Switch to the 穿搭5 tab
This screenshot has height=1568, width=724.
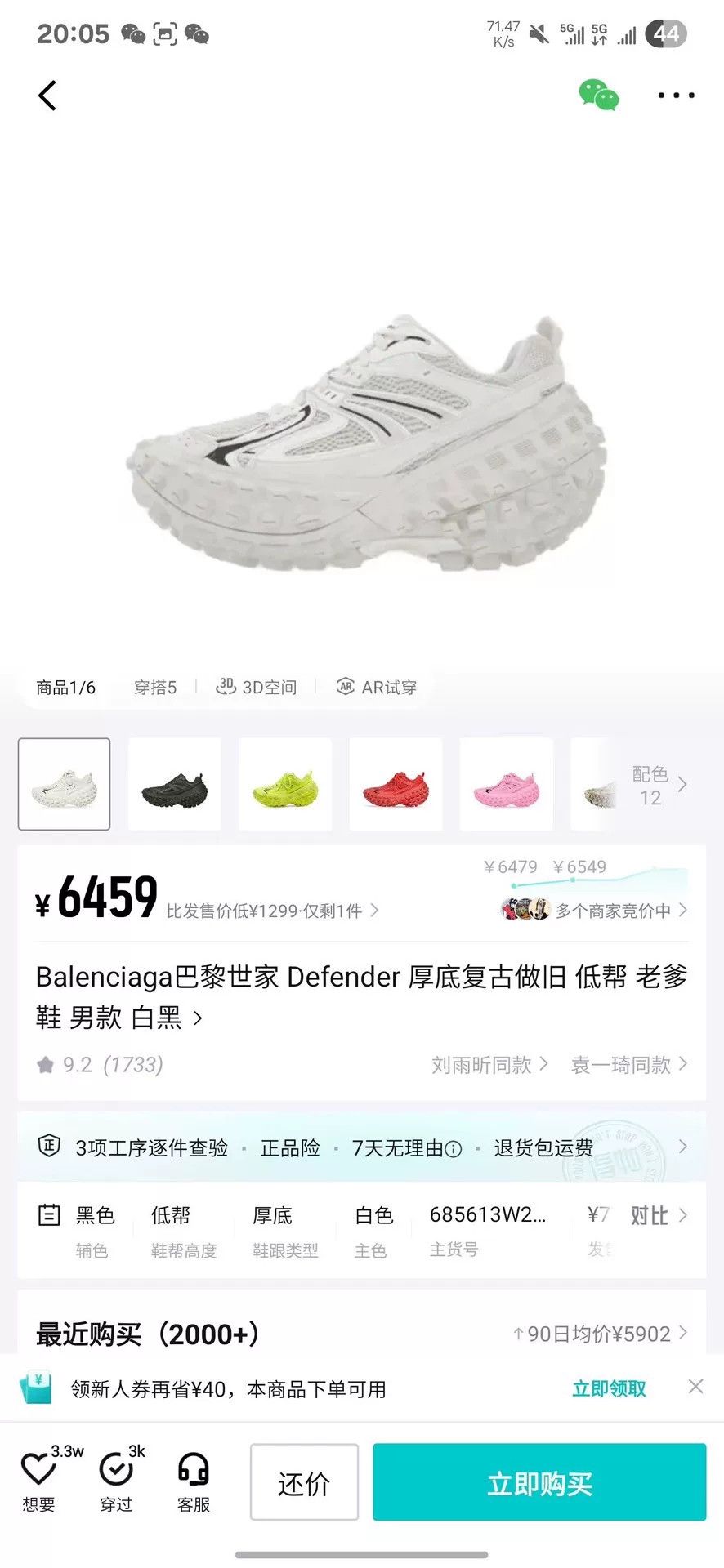pos(155,688)
